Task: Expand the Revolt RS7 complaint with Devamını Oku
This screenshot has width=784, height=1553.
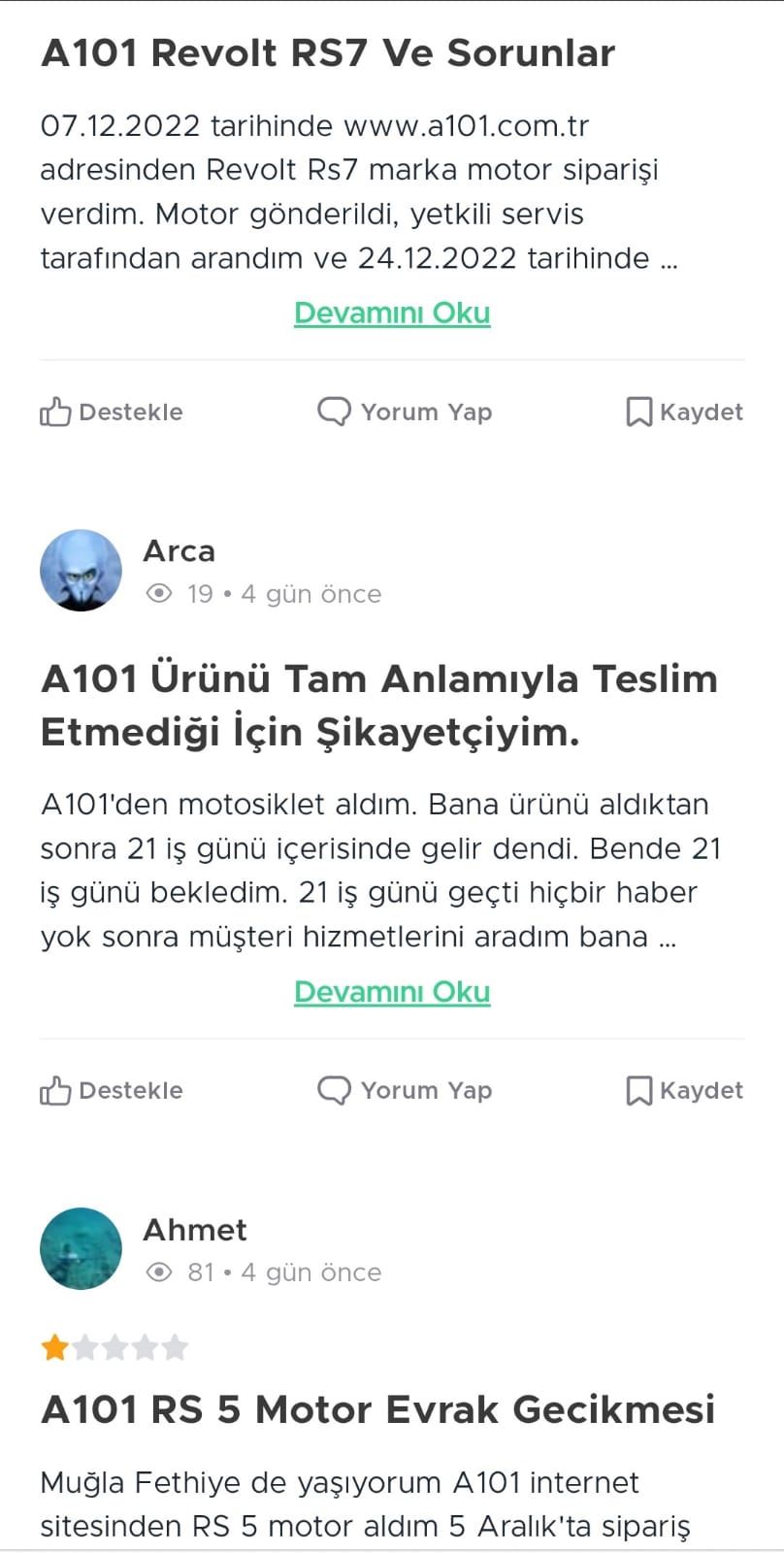Action: tap(392, 314)
